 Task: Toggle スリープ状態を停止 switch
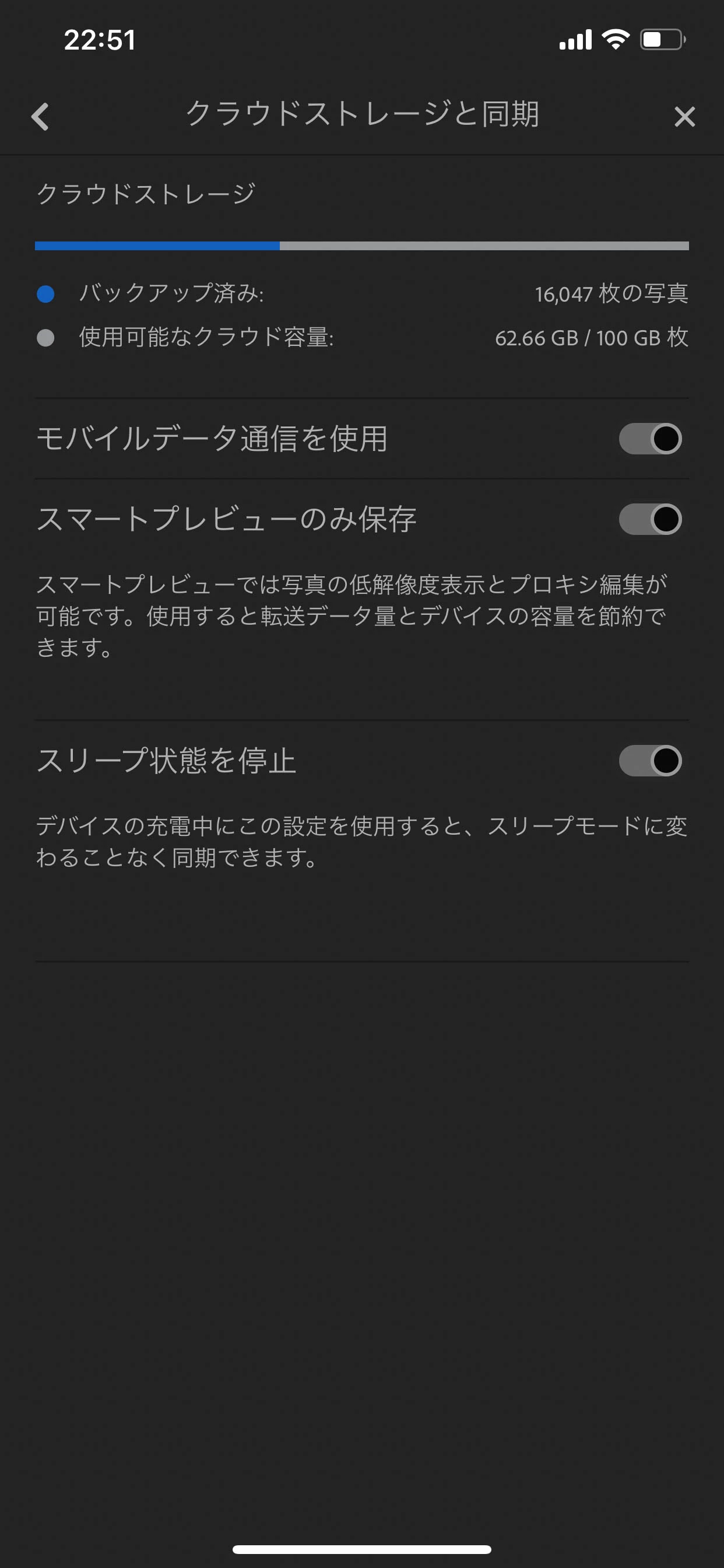(x=650, y=761)
